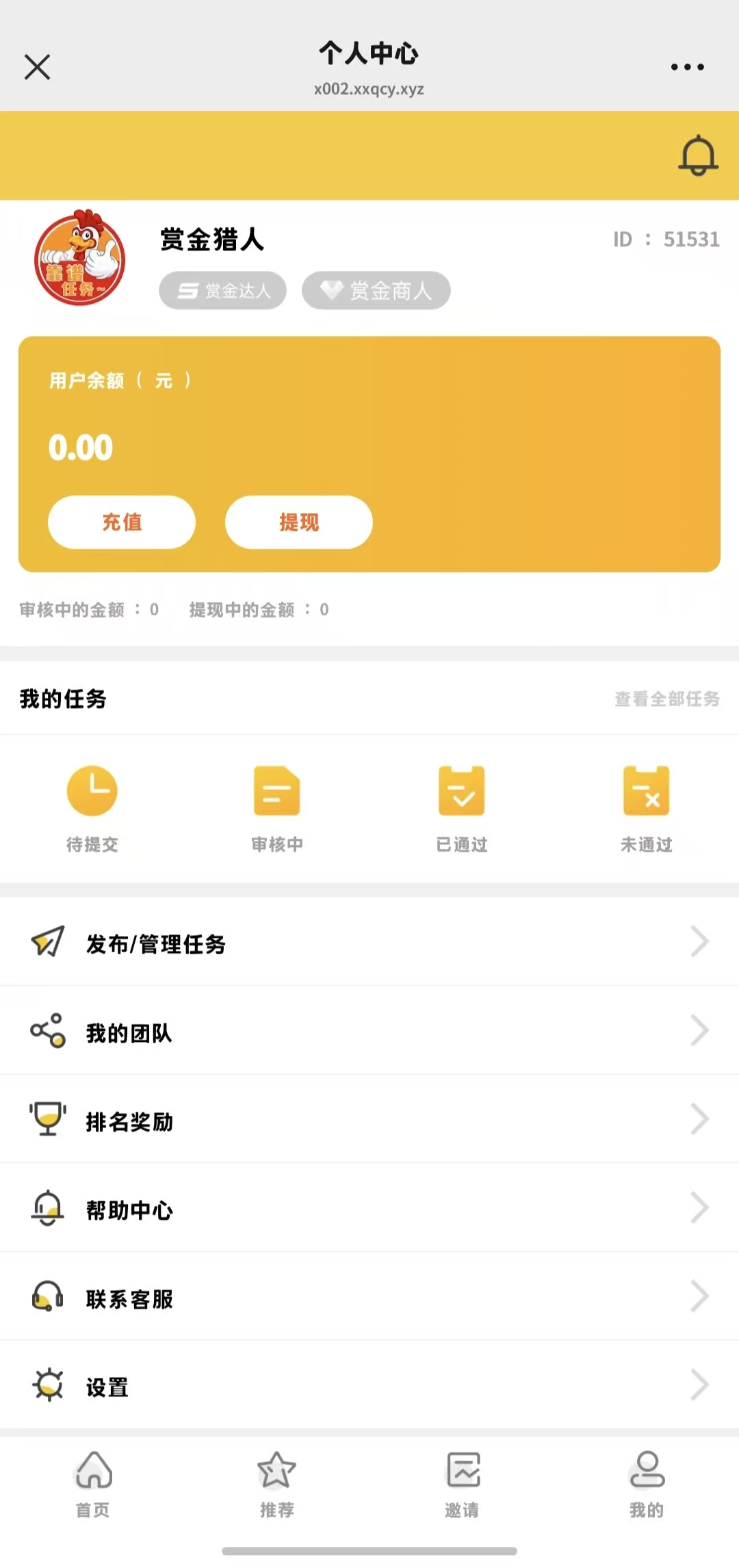Open the 发布/管理任务 row

[x=369, y=943]
